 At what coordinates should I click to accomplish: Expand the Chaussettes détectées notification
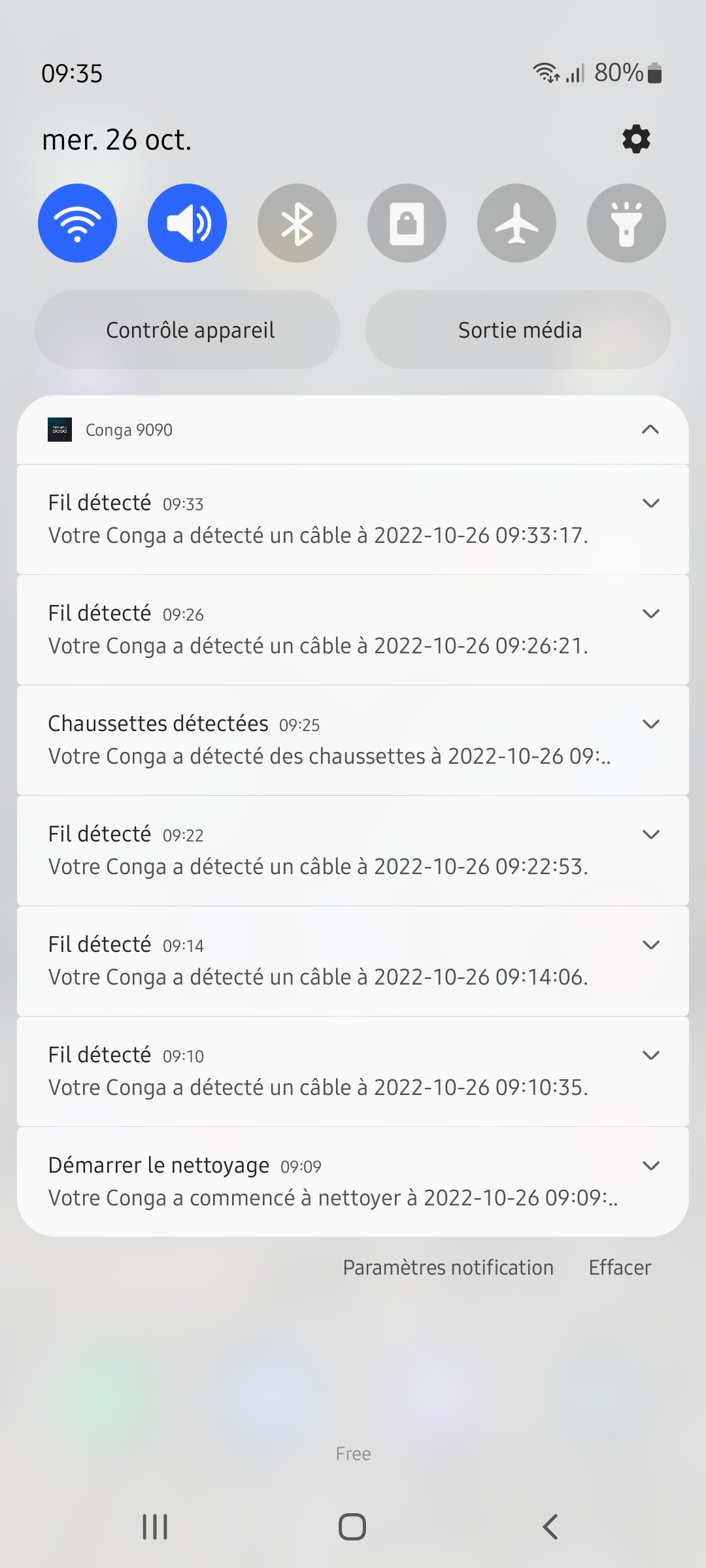click(x=651, y=724)
